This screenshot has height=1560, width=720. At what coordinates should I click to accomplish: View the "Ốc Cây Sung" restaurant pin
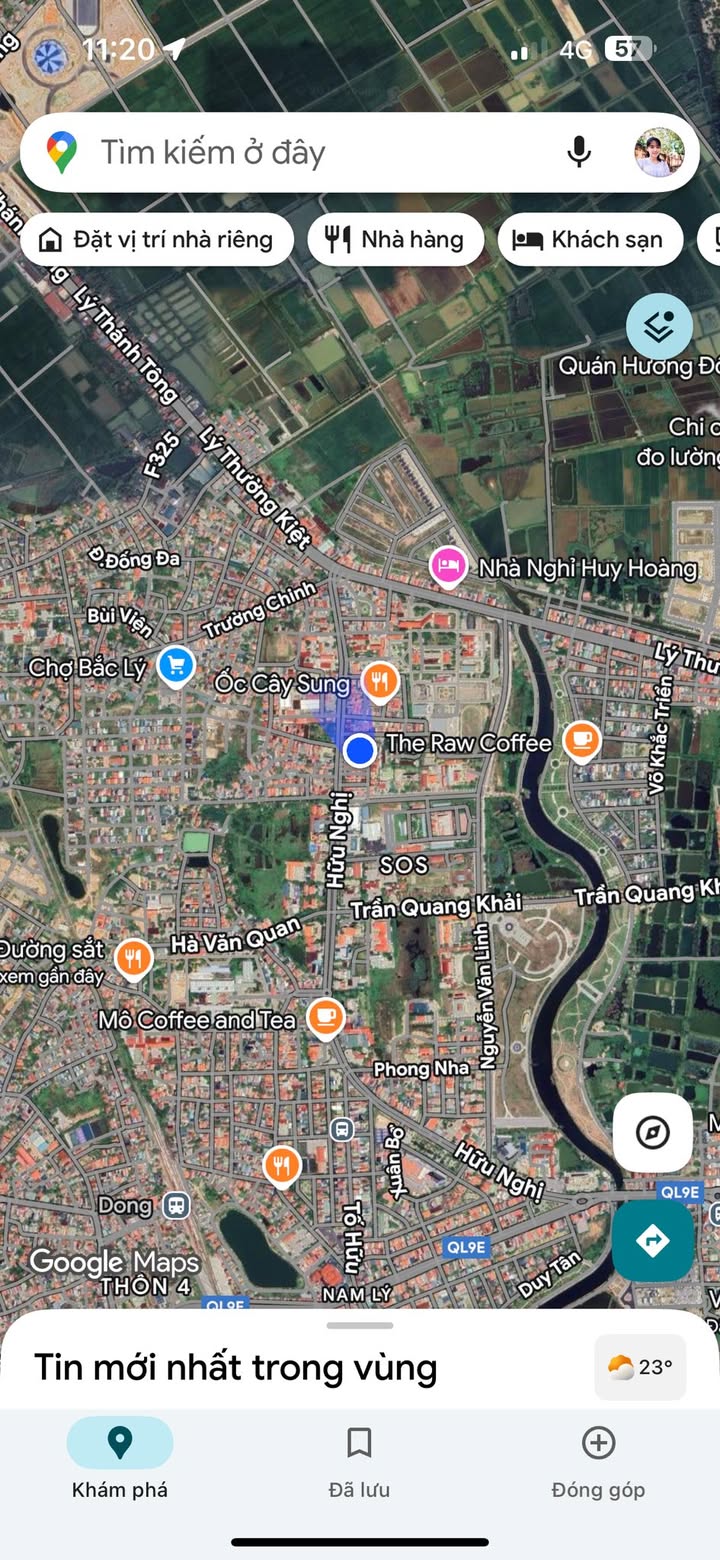(379, 682)
